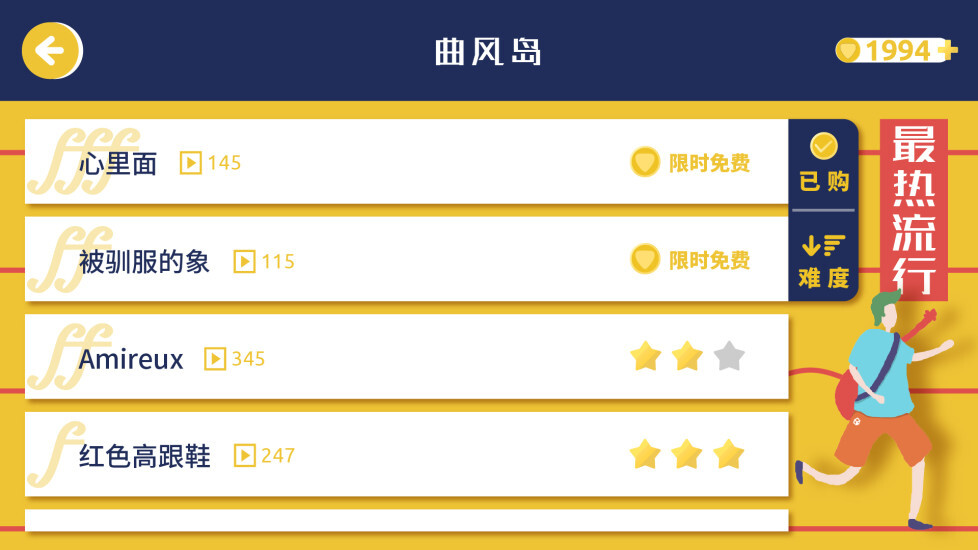Go back using the yellow arrow
Image resolution: width=978 pixels, height=550 pixels.
[50, 50]
